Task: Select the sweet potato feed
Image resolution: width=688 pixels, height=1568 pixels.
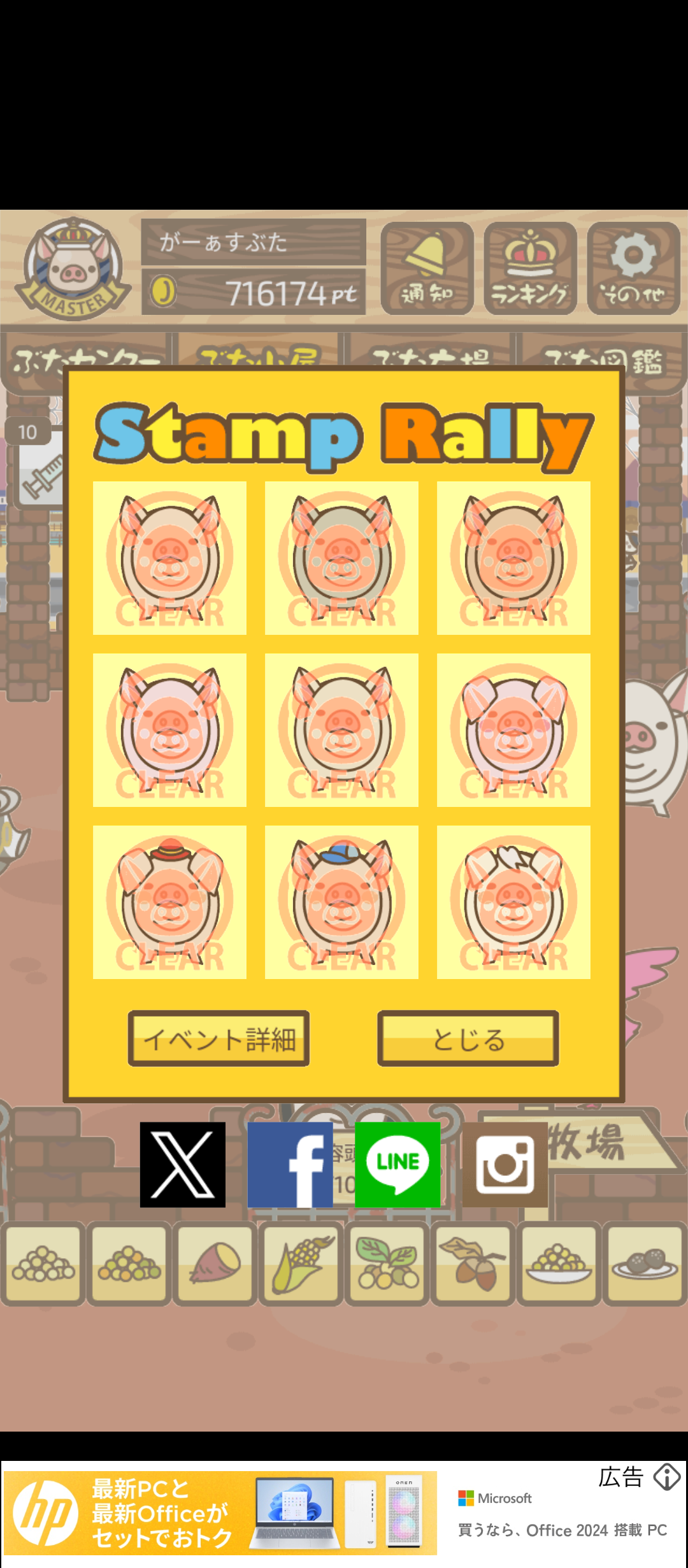Action: pyautogui.click(x=215, y=1263)
